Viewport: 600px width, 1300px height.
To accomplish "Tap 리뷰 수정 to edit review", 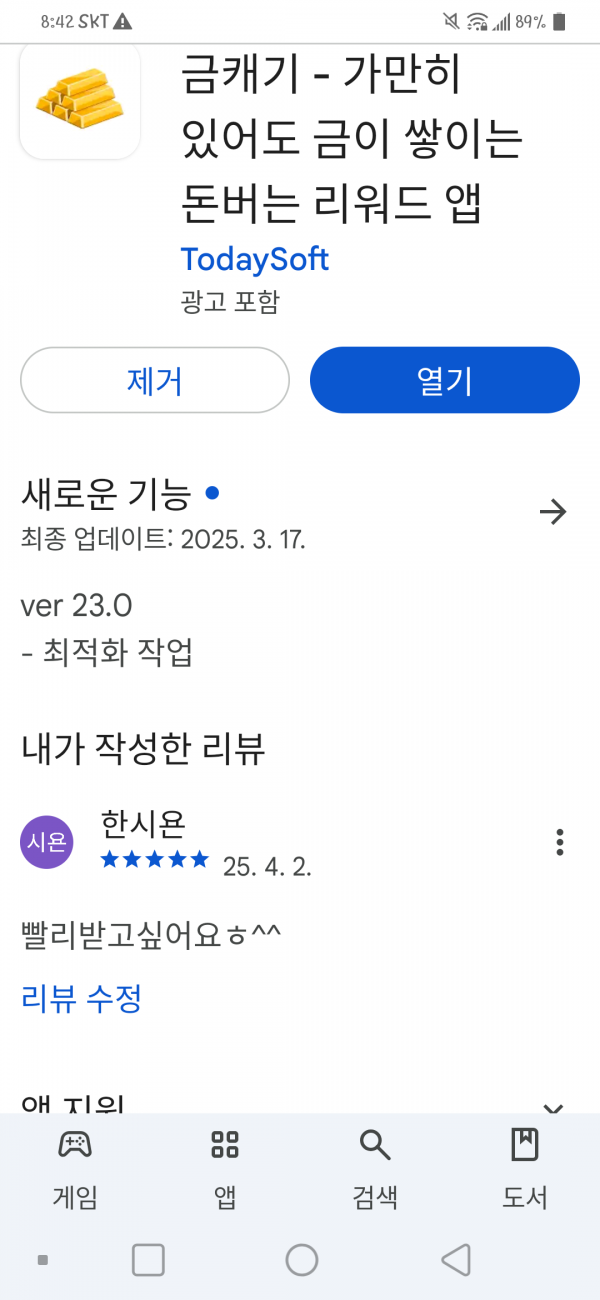I will [81, 998].
